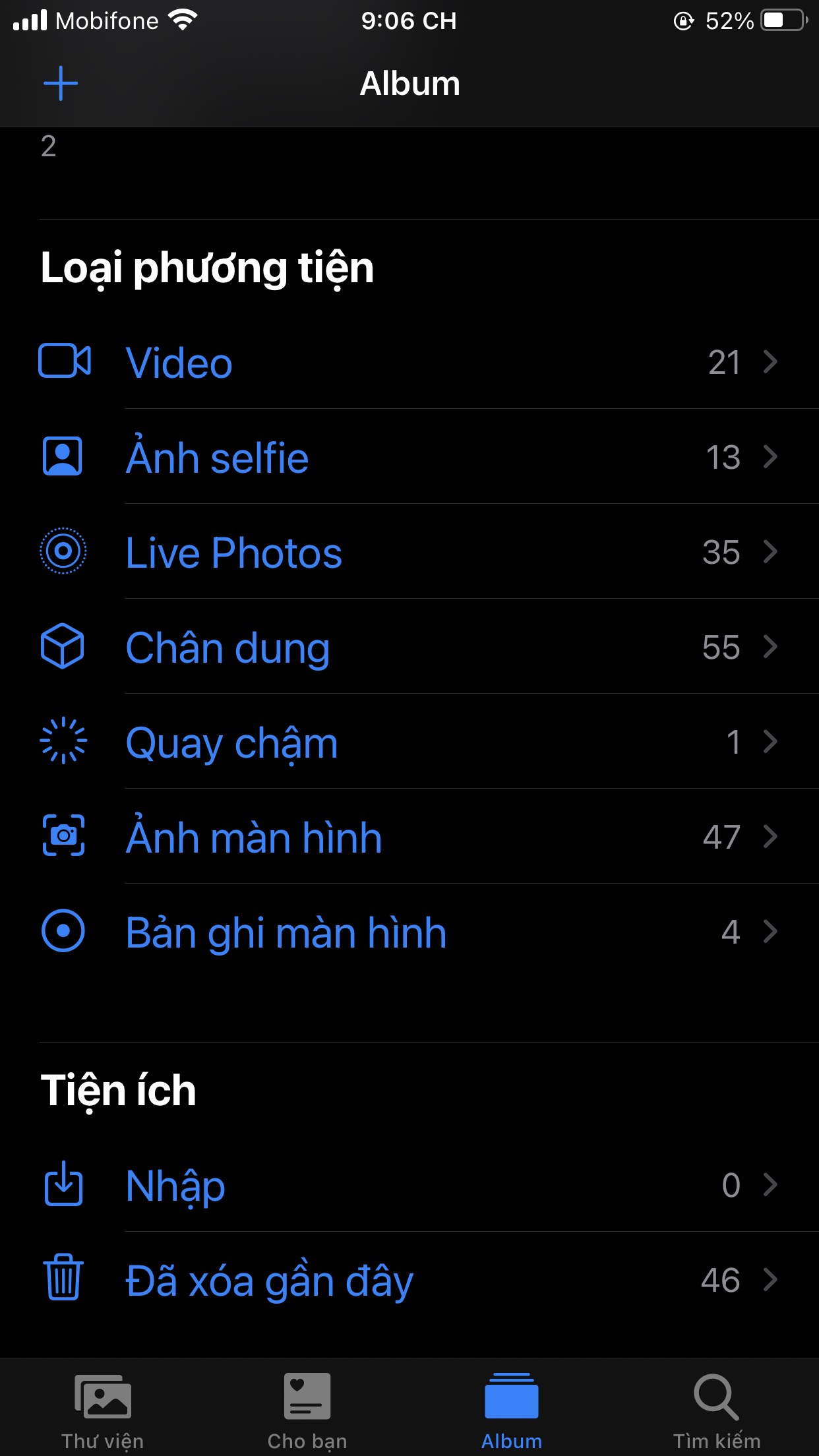
Task: Open the Video media type
Action: pyautogui.click(x=409, y=362)
